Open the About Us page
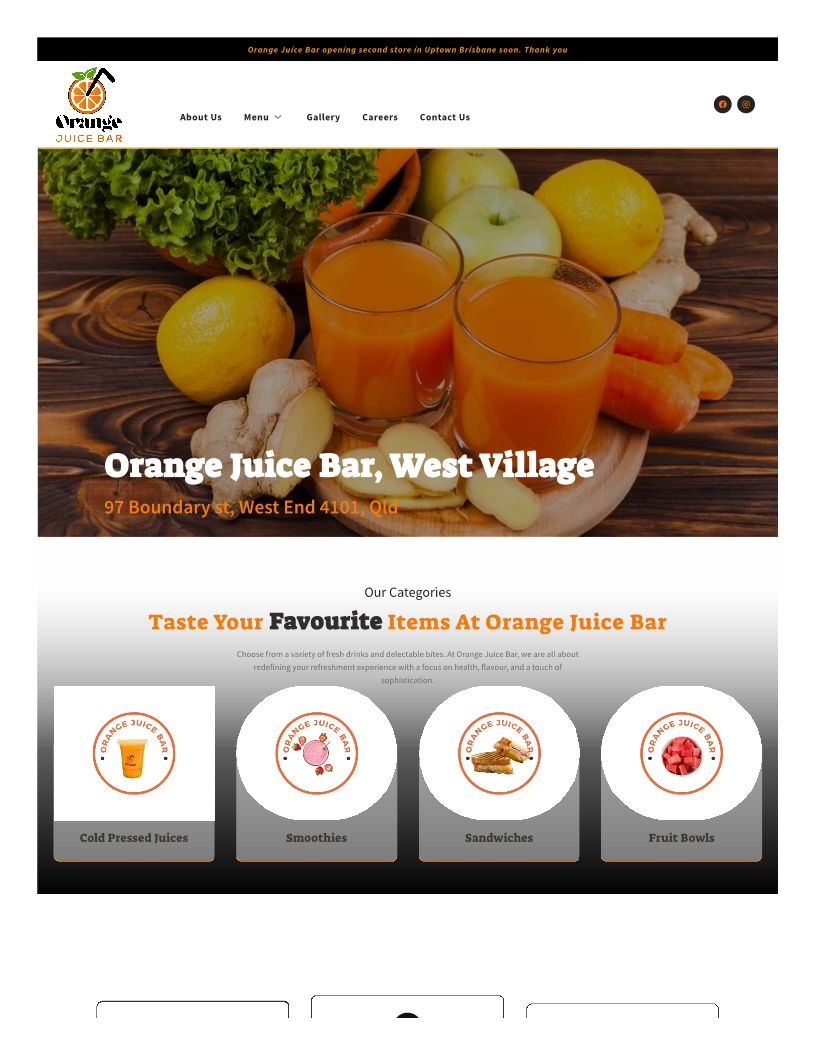 (200, 117)
